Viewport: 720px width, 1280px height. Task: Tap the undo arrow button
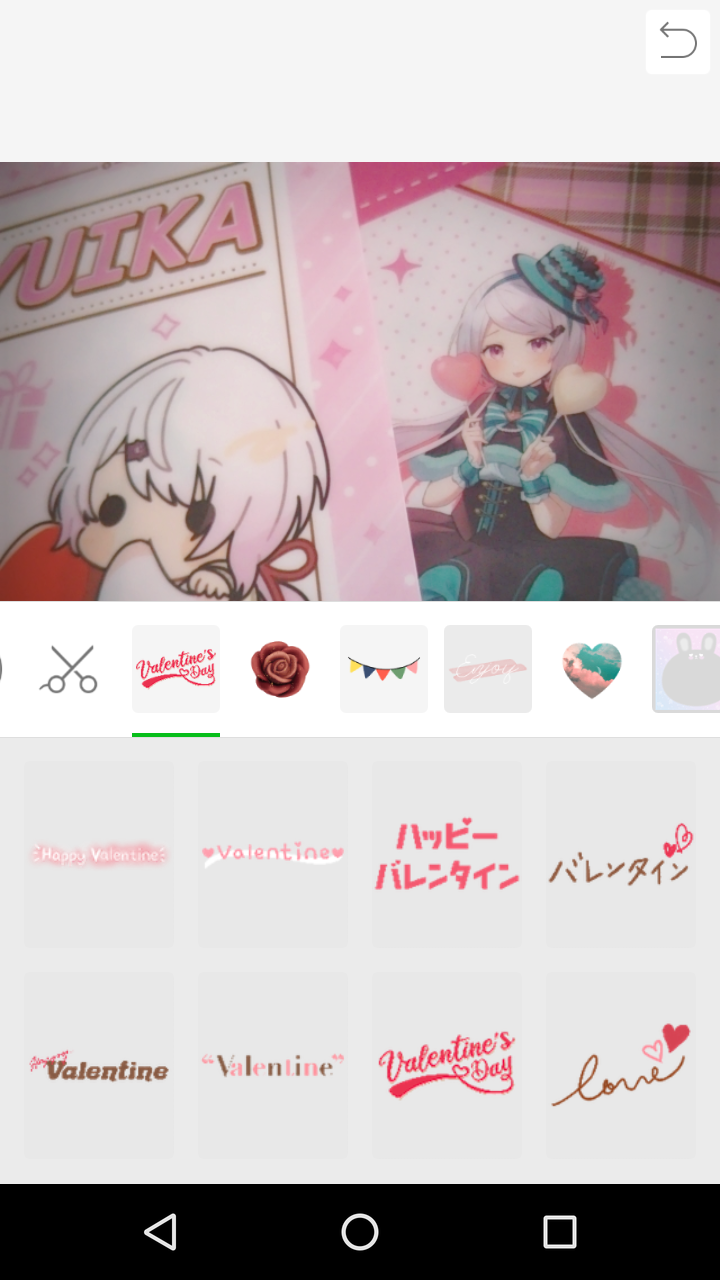677,42
